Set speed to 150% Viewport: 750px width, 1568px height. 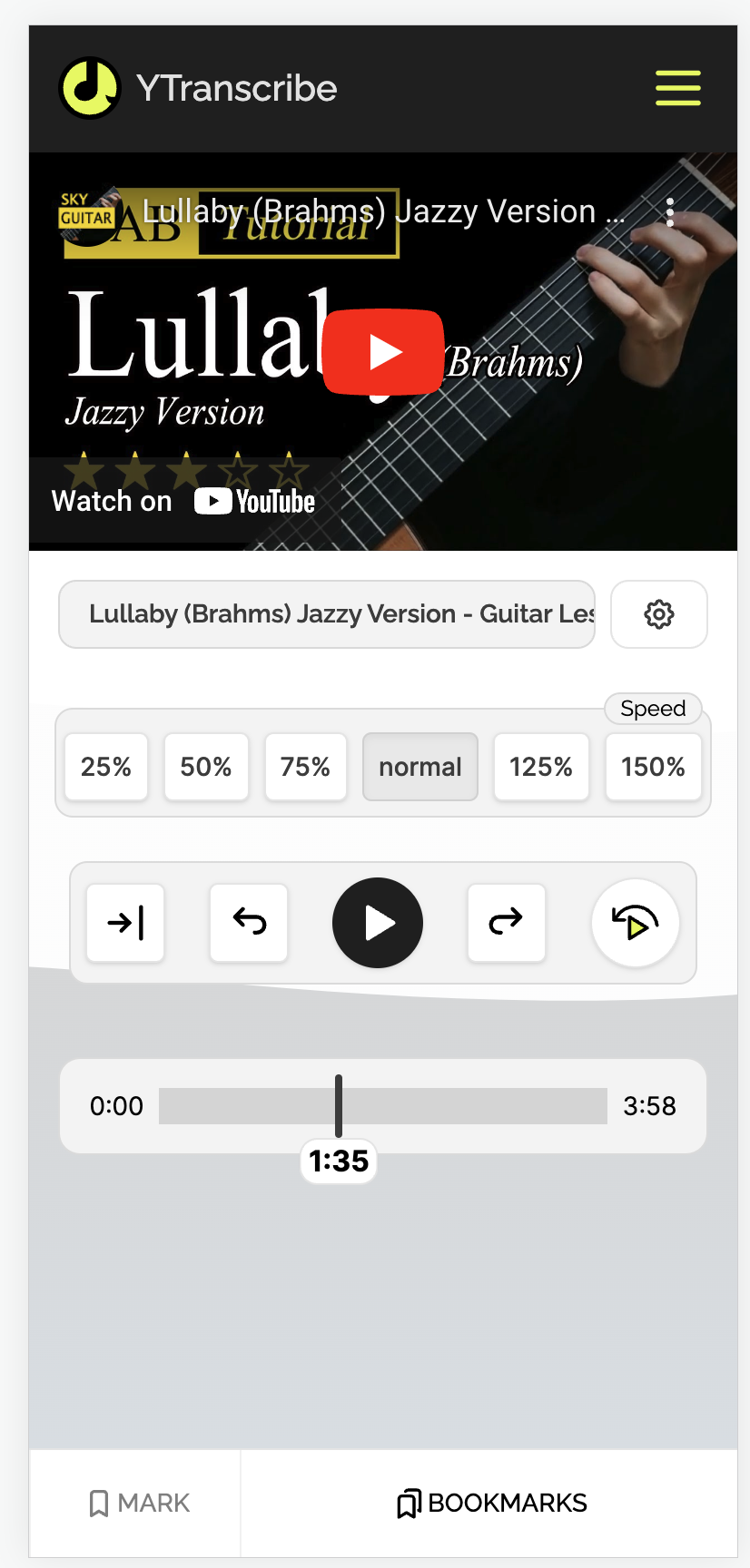653,767
